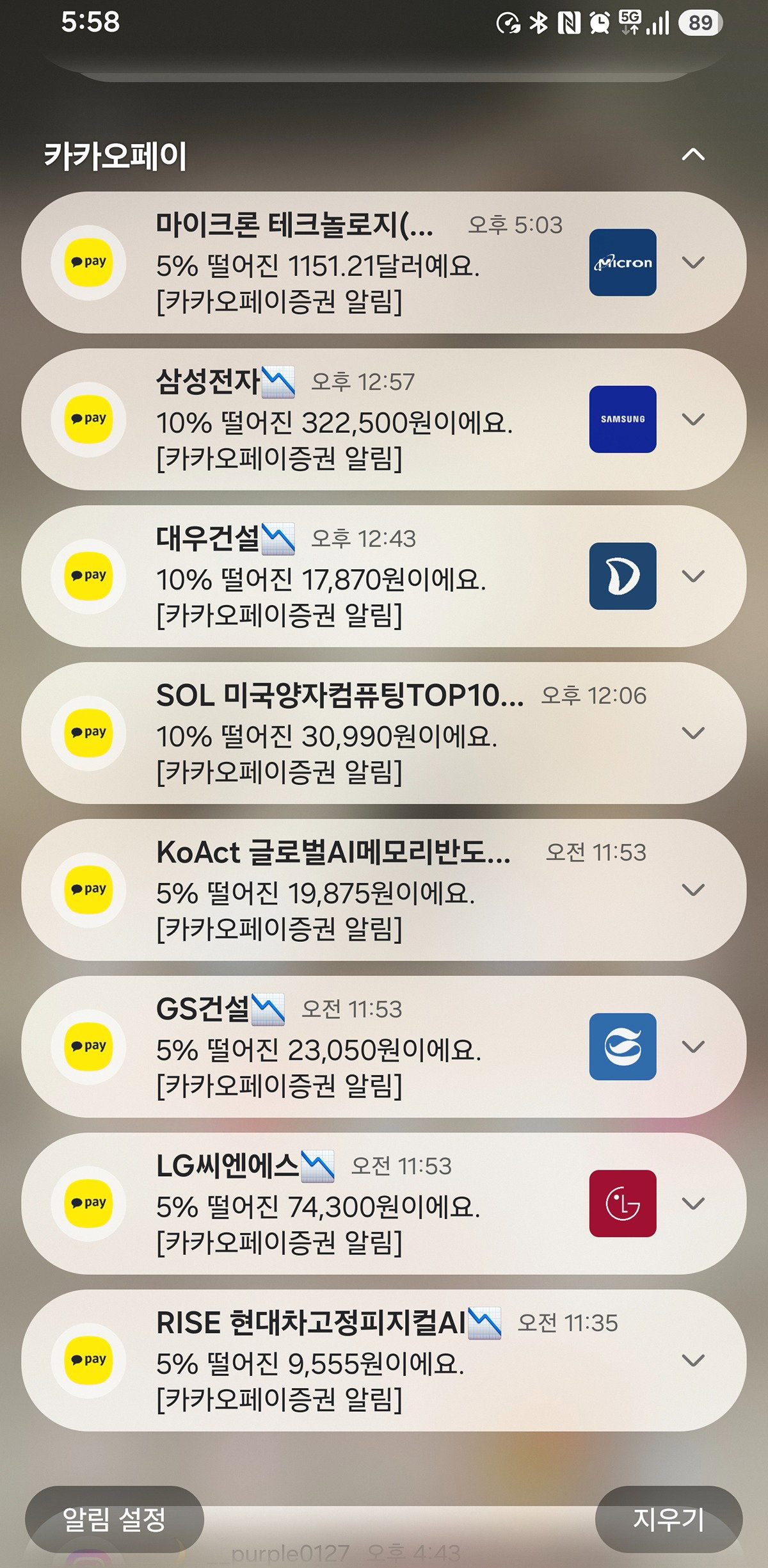The image size is (768, 1568).
Task: Open the KoAct 글로벌AI메모리반도체 alert
Action: coord(384,890)
